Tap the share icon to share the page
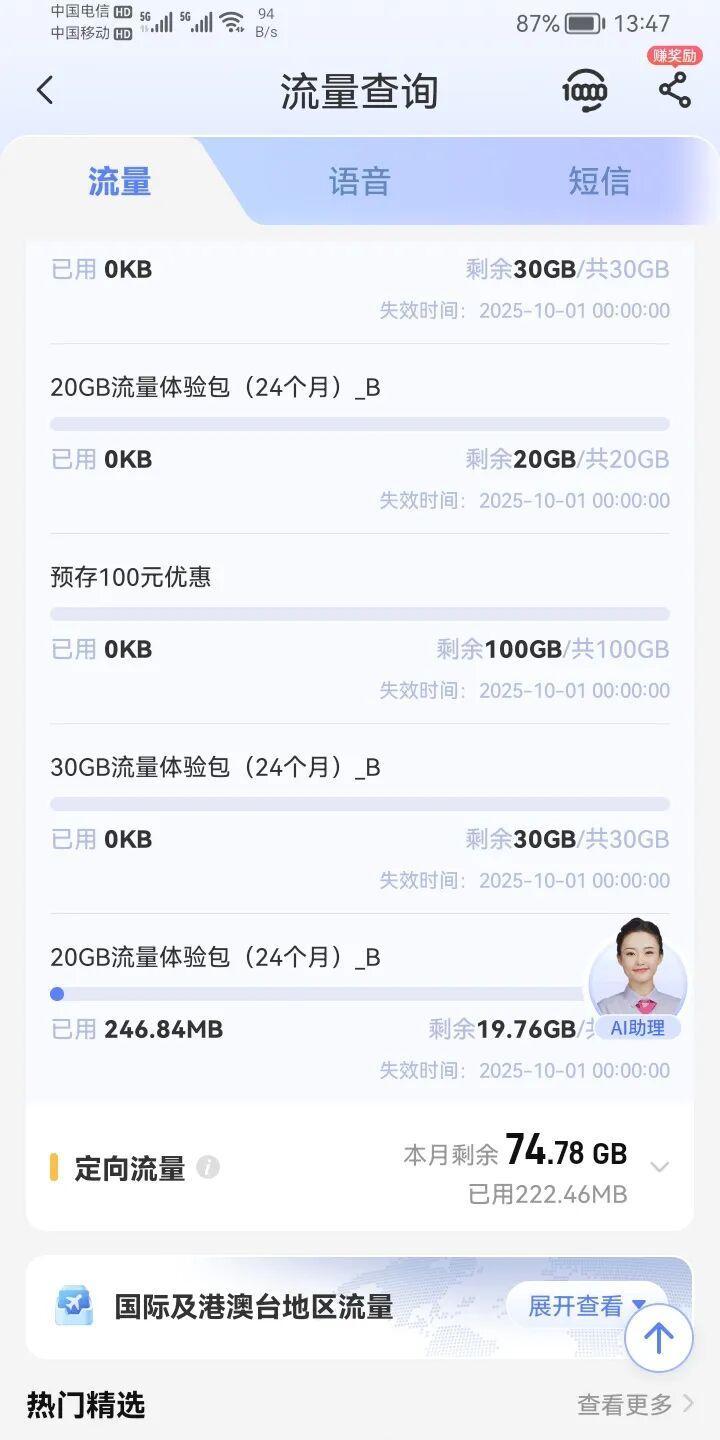 (674, 90)
